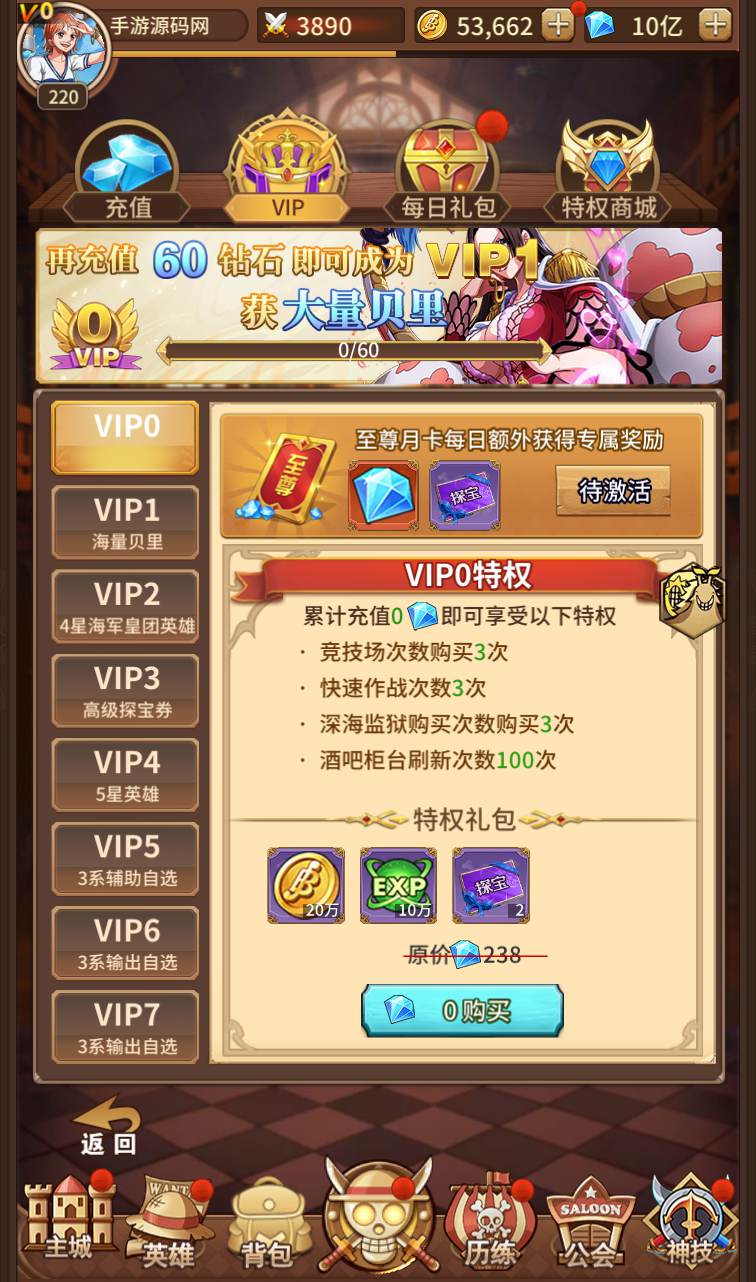Open the VIP6 level privileges

coord(125,942)
